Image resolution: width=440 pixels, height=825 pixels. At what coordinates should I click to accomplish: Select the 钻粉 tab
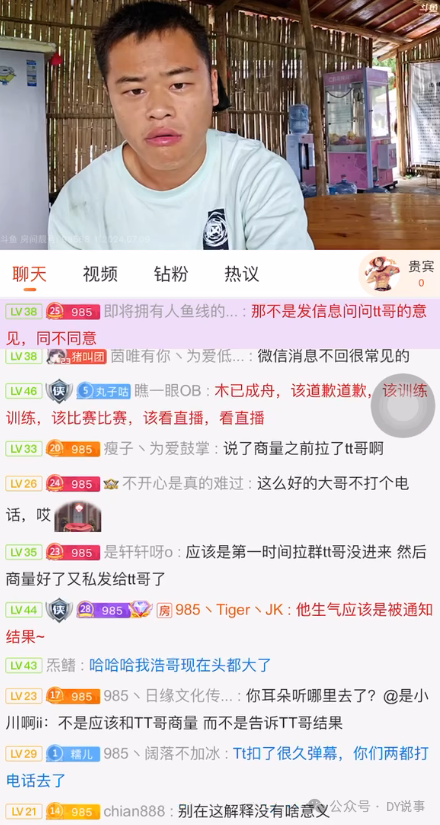pos(171,274)
